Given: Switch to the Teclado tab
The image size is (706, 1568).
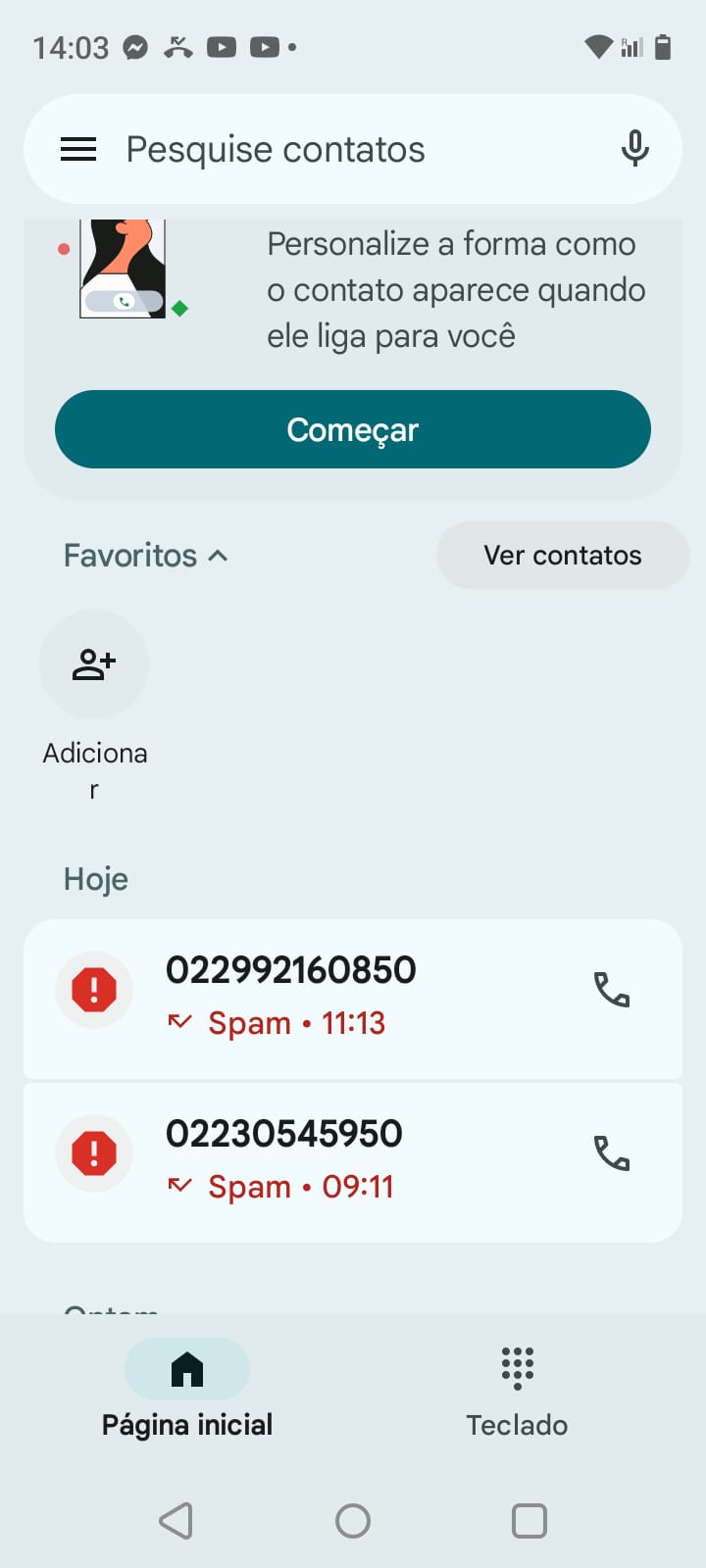Looking at the screenshot, I should pyautogui.click(x=517, y=1389).
